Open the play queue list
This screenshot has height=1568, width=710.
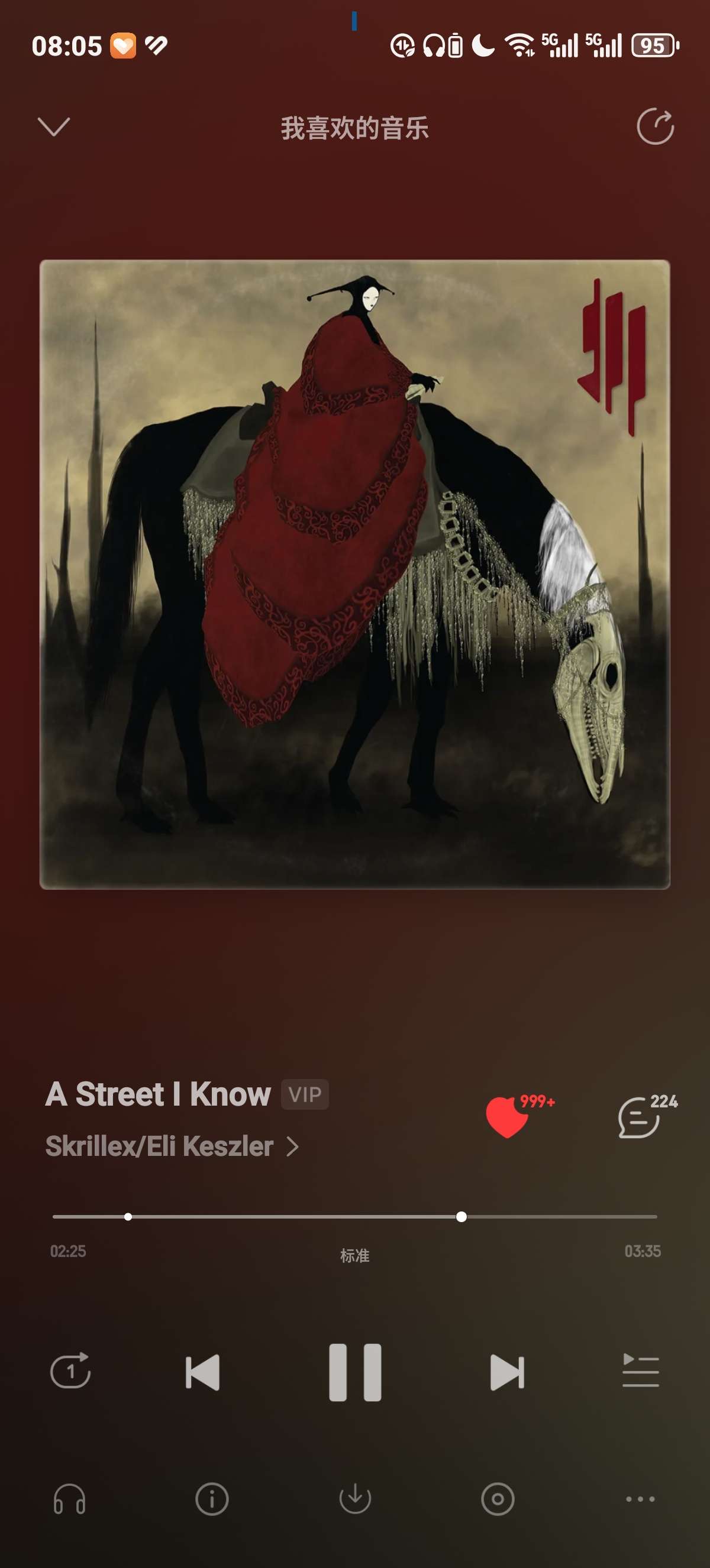[641, 1371]
